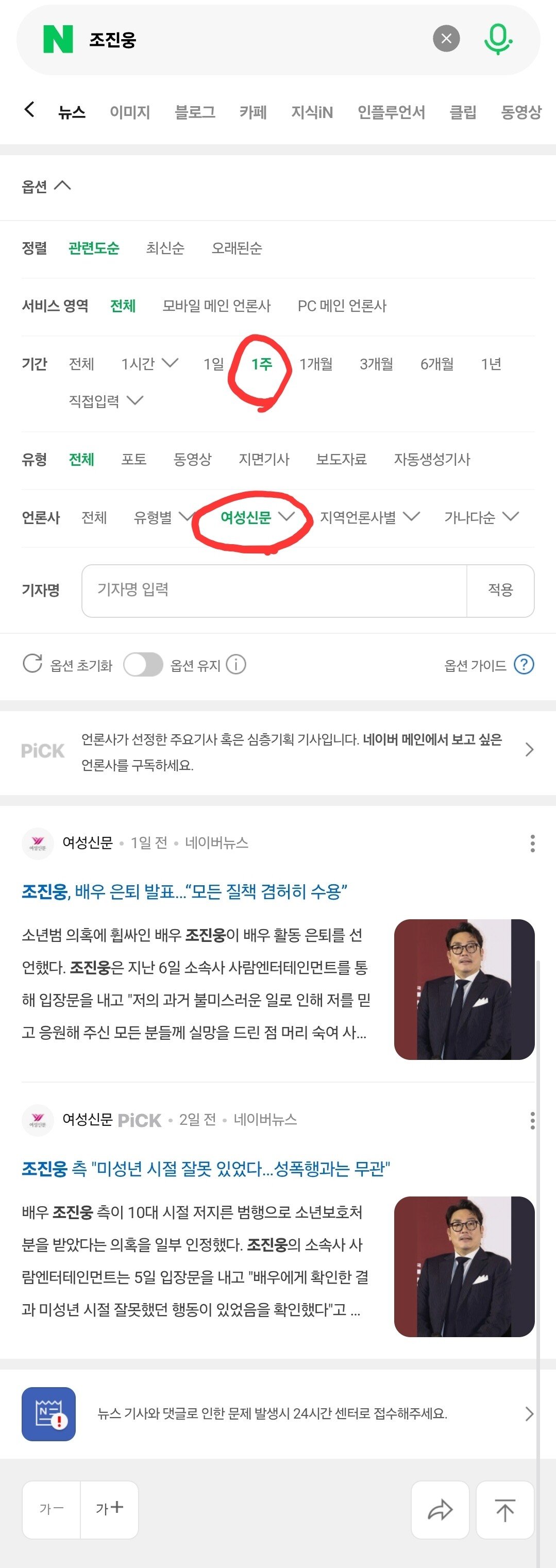
Task: Apply the reporter name with 적용
Action: 500,590
